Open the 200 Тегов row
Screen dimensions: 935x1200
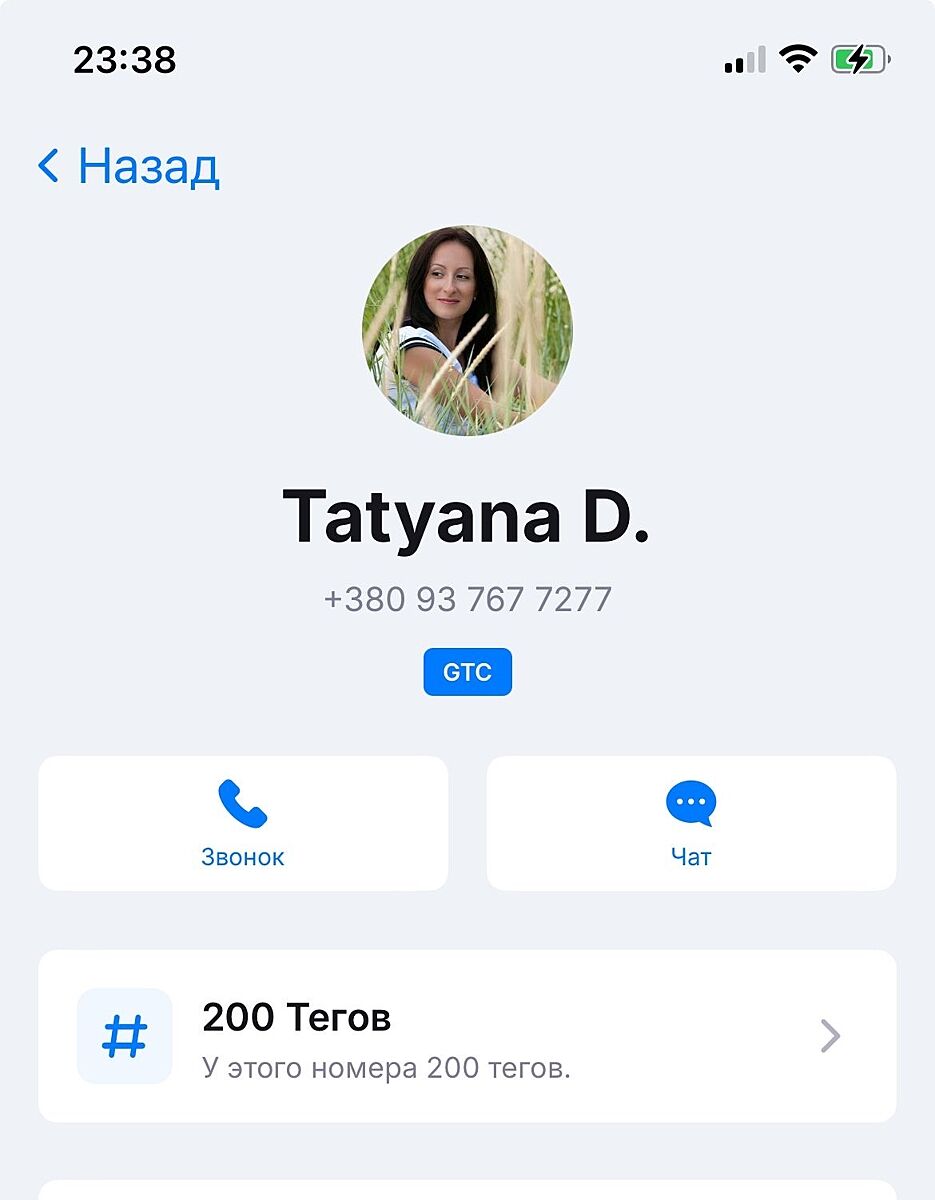(467, 1036)
